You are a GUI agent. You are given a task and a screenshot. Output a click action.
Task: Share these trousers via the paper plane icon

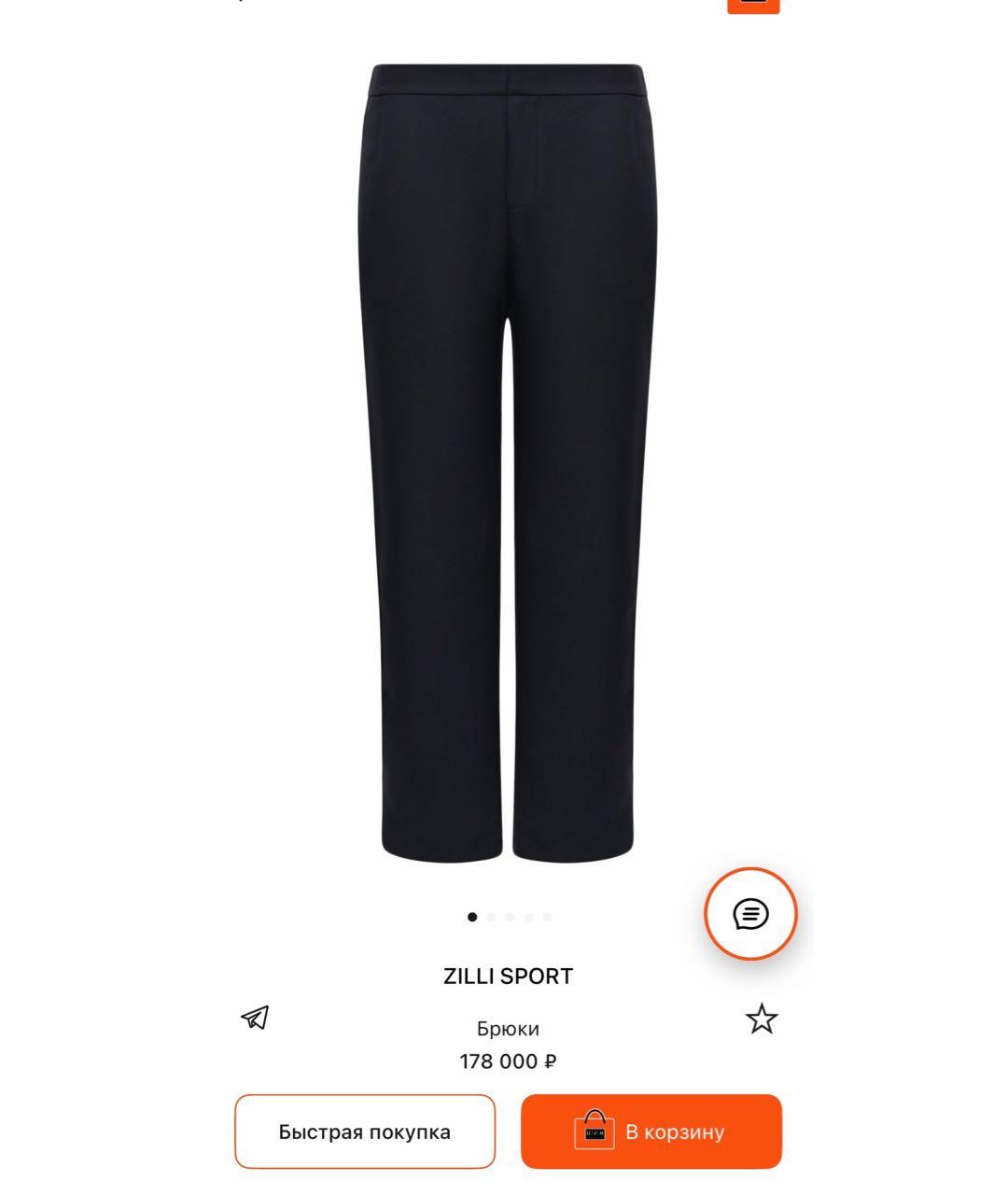(x=255, y=1017)
